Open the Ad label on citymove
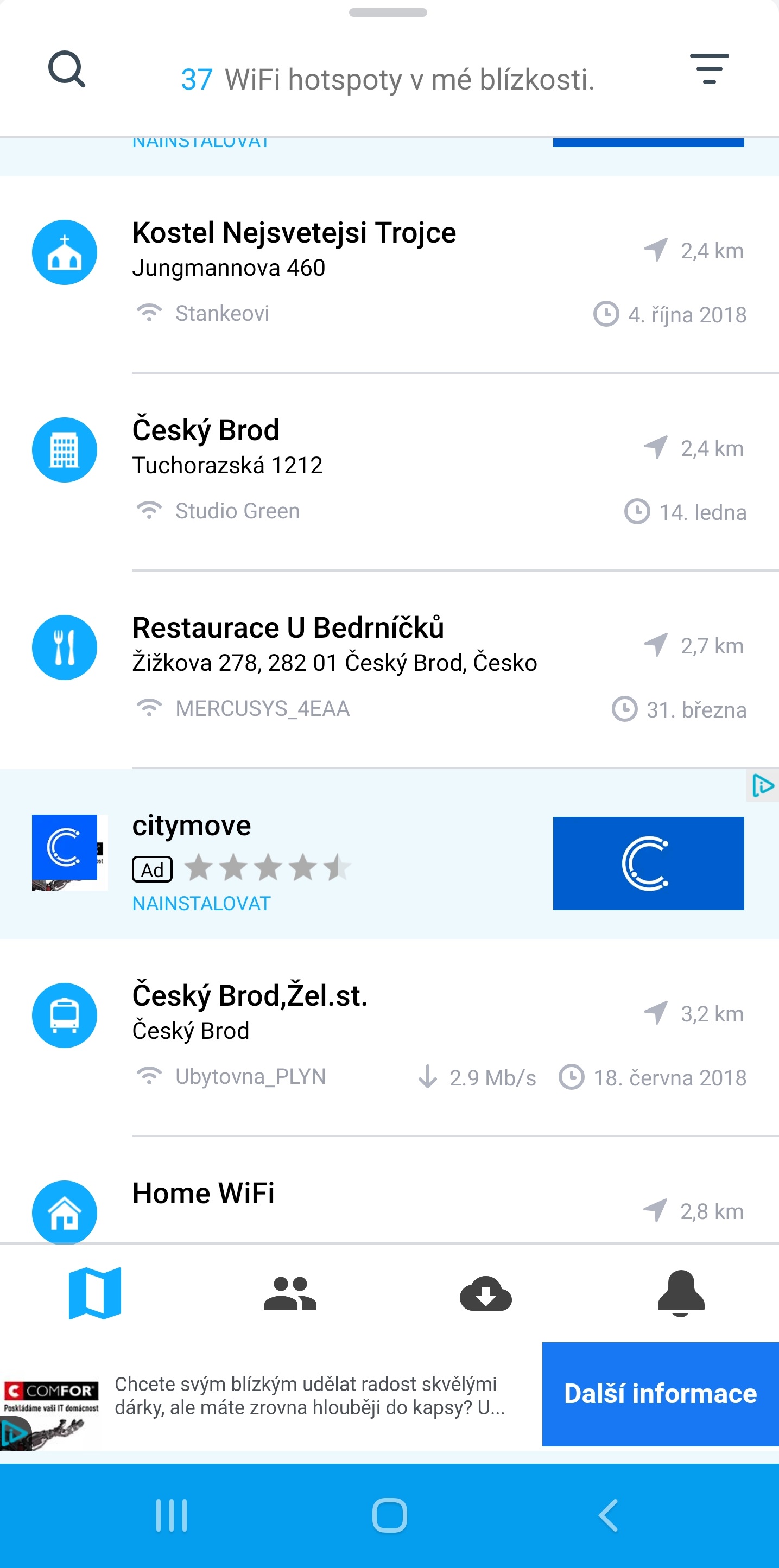The width and height of the screenshot is (779, 1568). click(x=152, y=869)
